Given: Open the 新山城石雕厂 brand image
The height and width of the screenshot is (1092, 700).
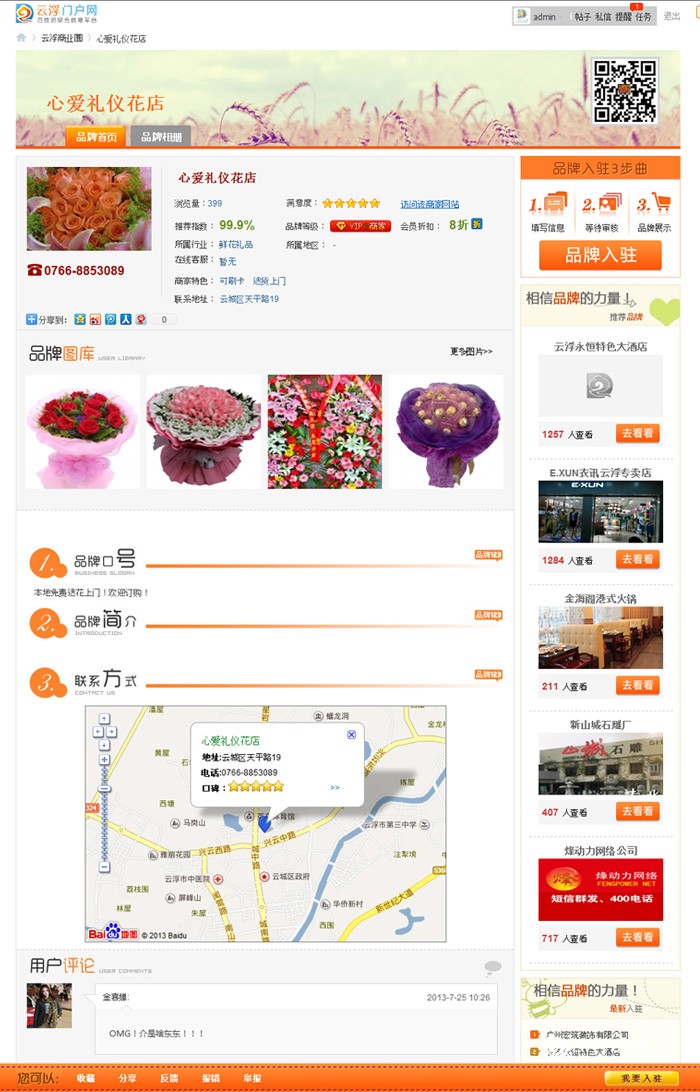Looking at the screenshot, I should pyautogui.click(x=600, y=763).
